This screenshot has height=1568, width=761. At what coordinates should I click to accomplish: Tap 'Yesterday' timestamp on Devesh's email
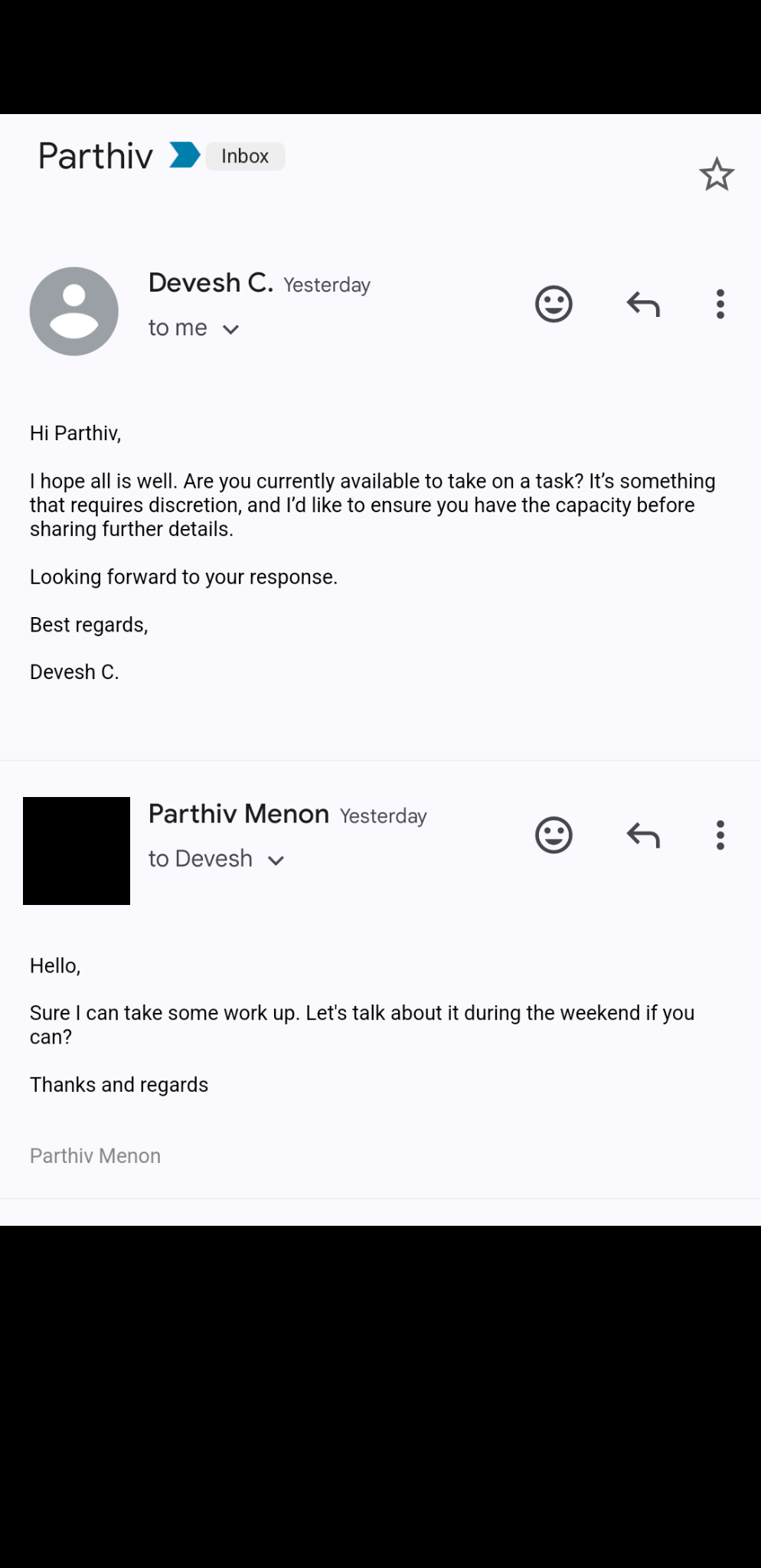326,285
